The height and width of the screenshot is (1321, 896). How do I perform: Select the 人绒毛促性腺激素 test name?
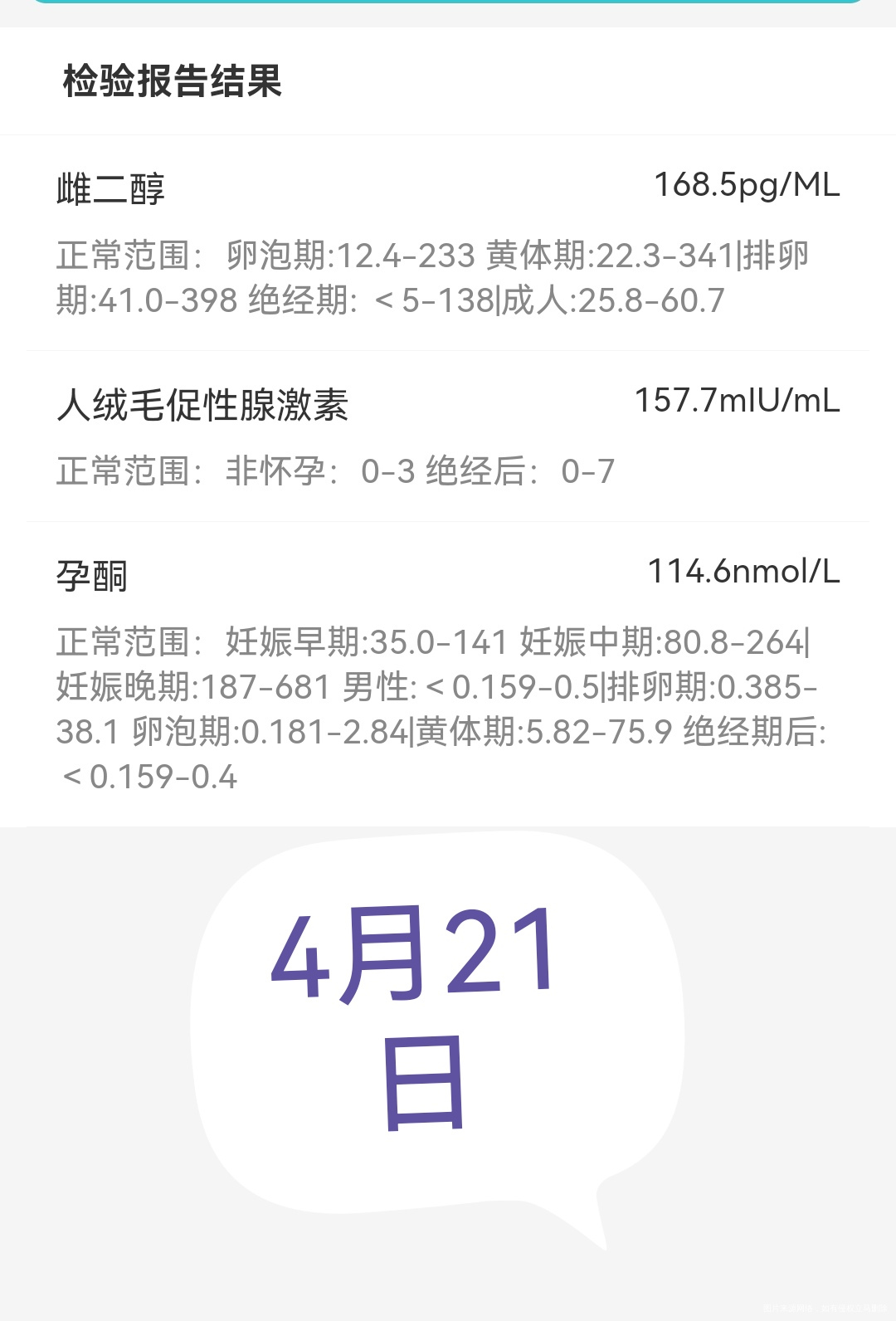(x=205, y=405)
